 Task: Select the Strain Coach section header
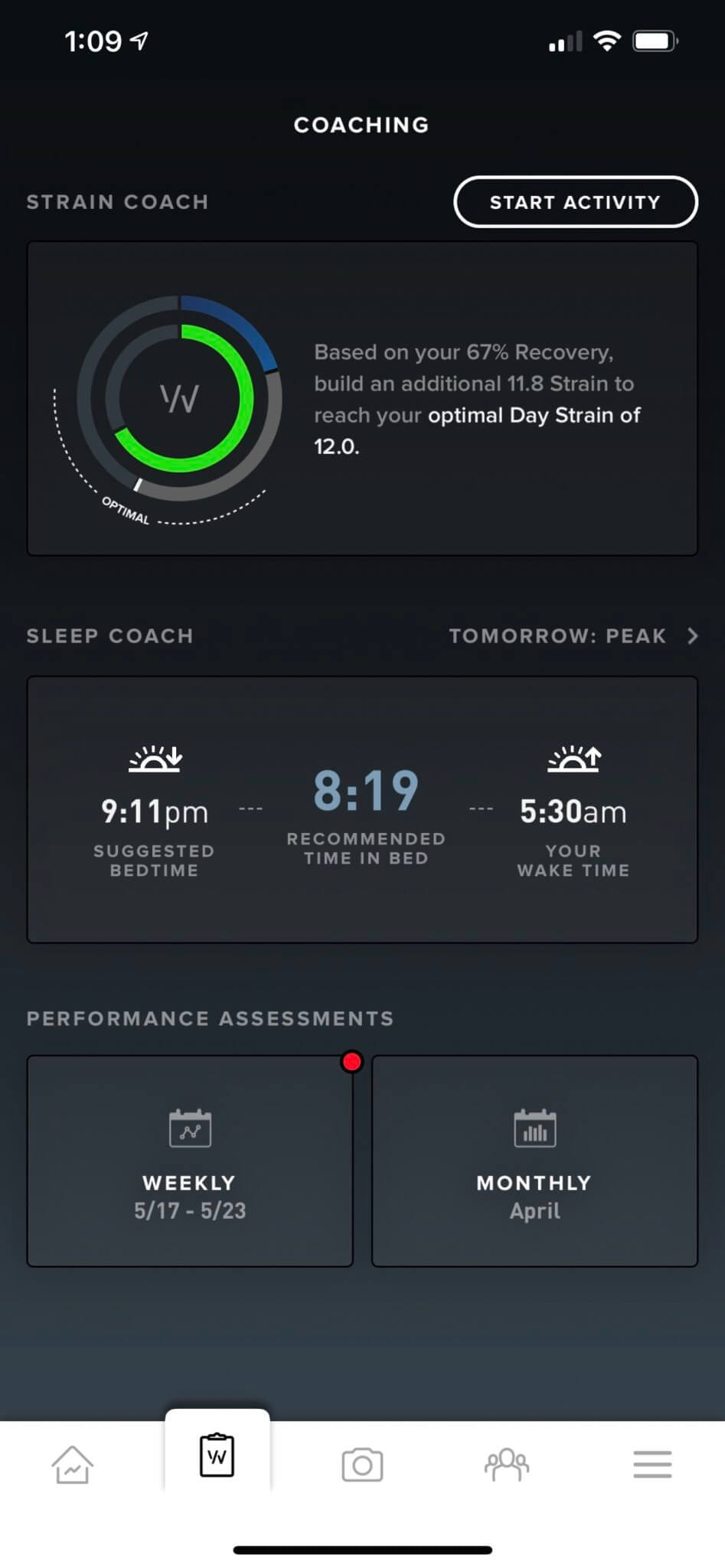pyautogui.click(x=118, y=201)
